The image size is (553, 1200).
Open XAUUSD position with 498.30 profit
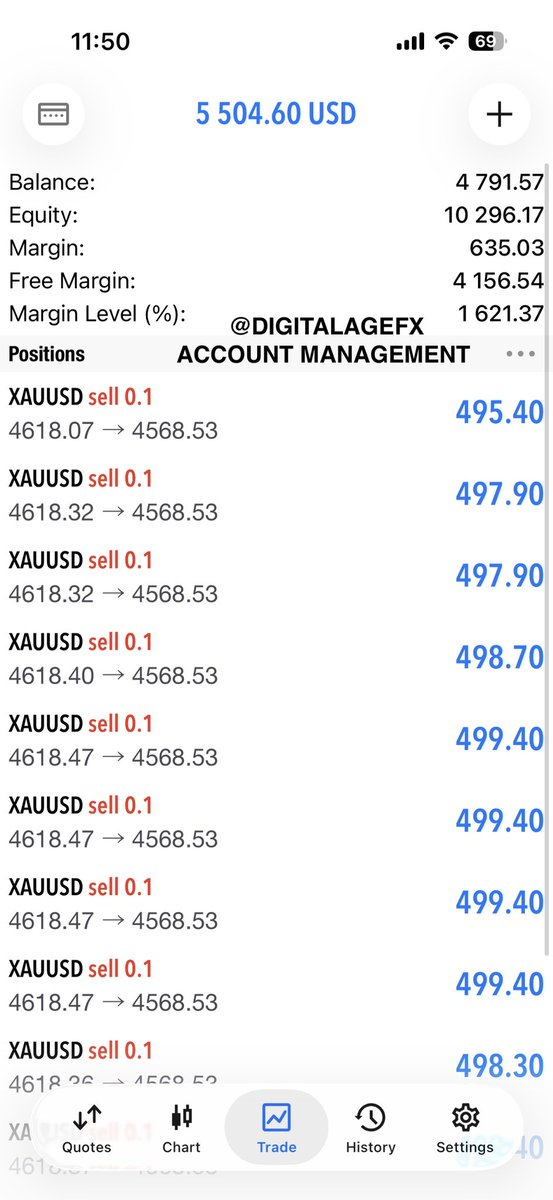pyautogui.click(x=276, y=1066)
